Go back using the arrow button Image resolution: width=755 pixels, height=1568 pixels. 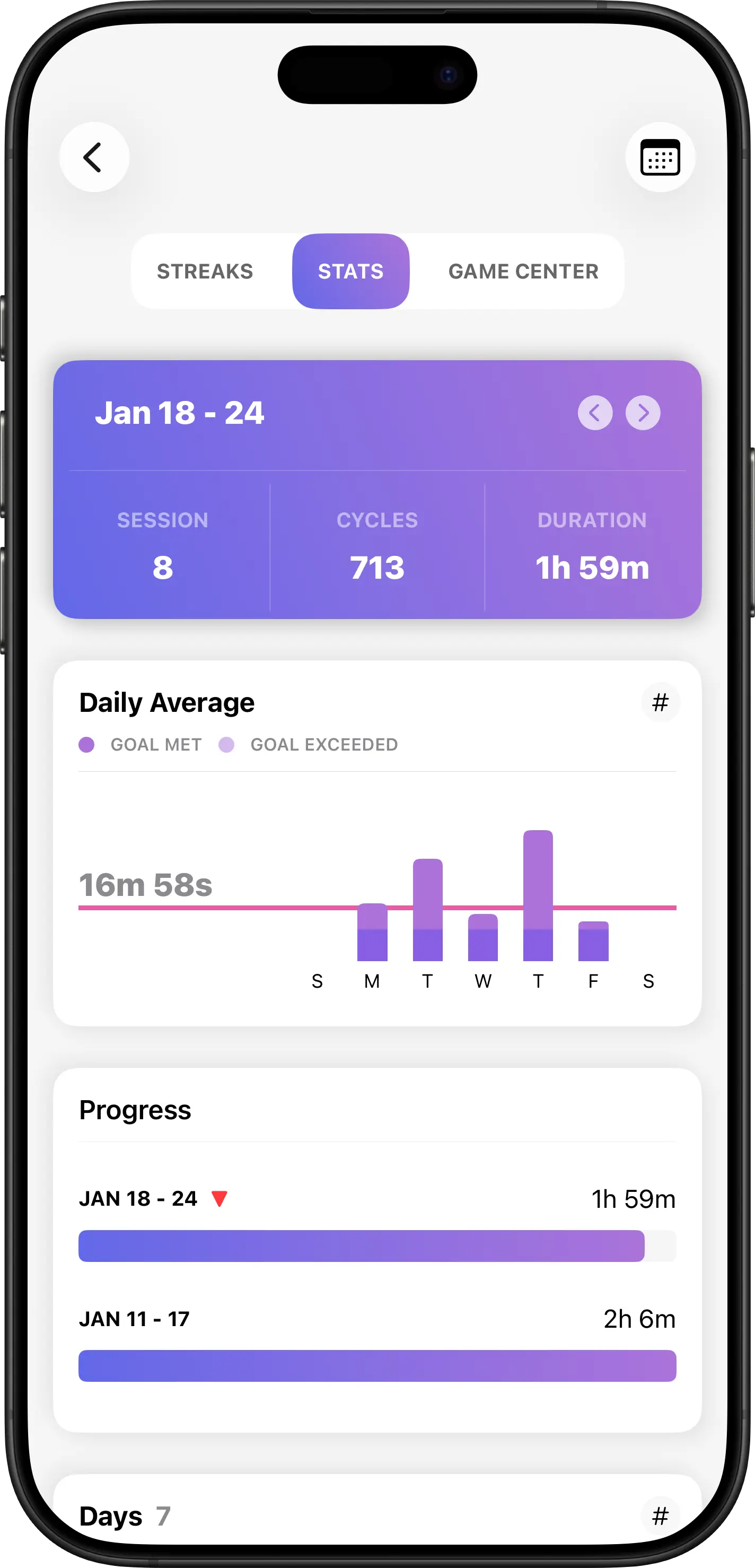94,158
